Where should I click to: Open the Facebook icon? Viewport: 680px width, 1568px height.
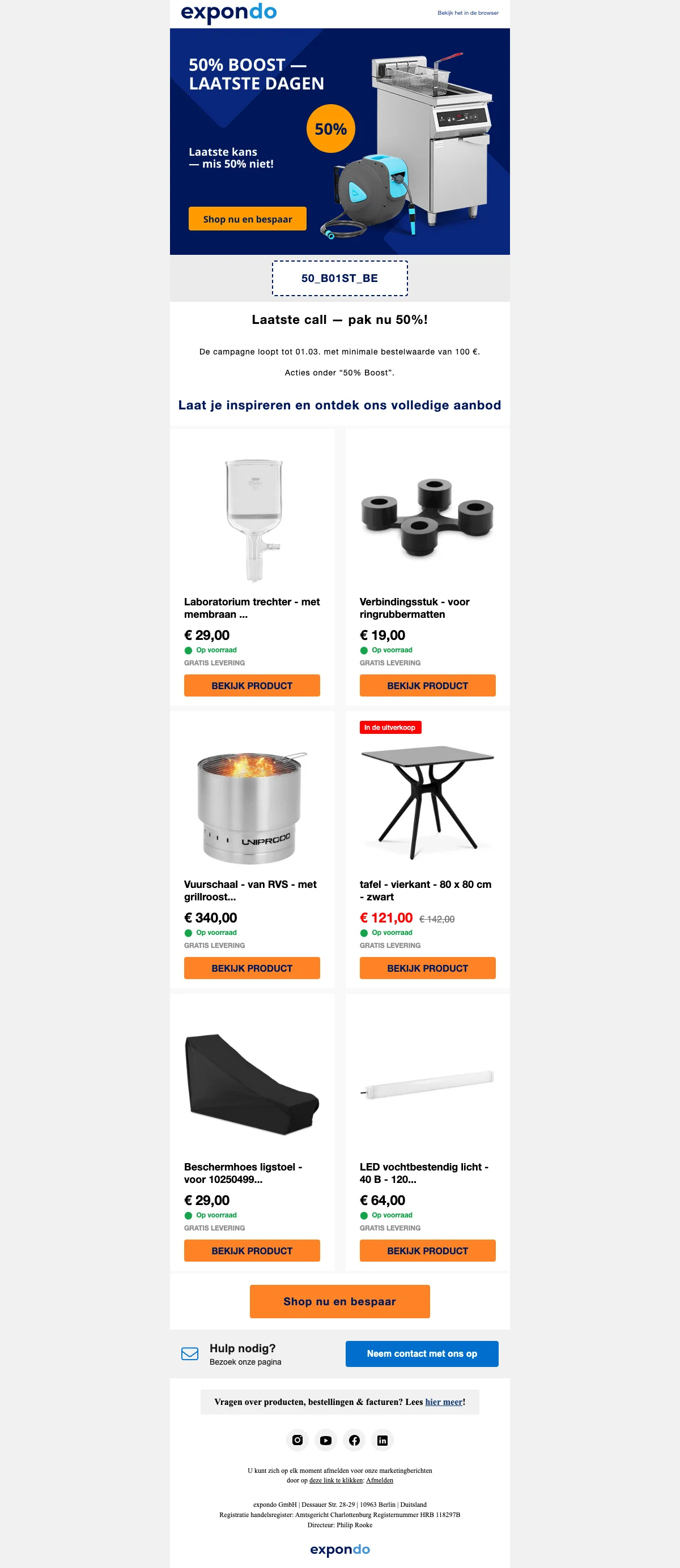354,1440
